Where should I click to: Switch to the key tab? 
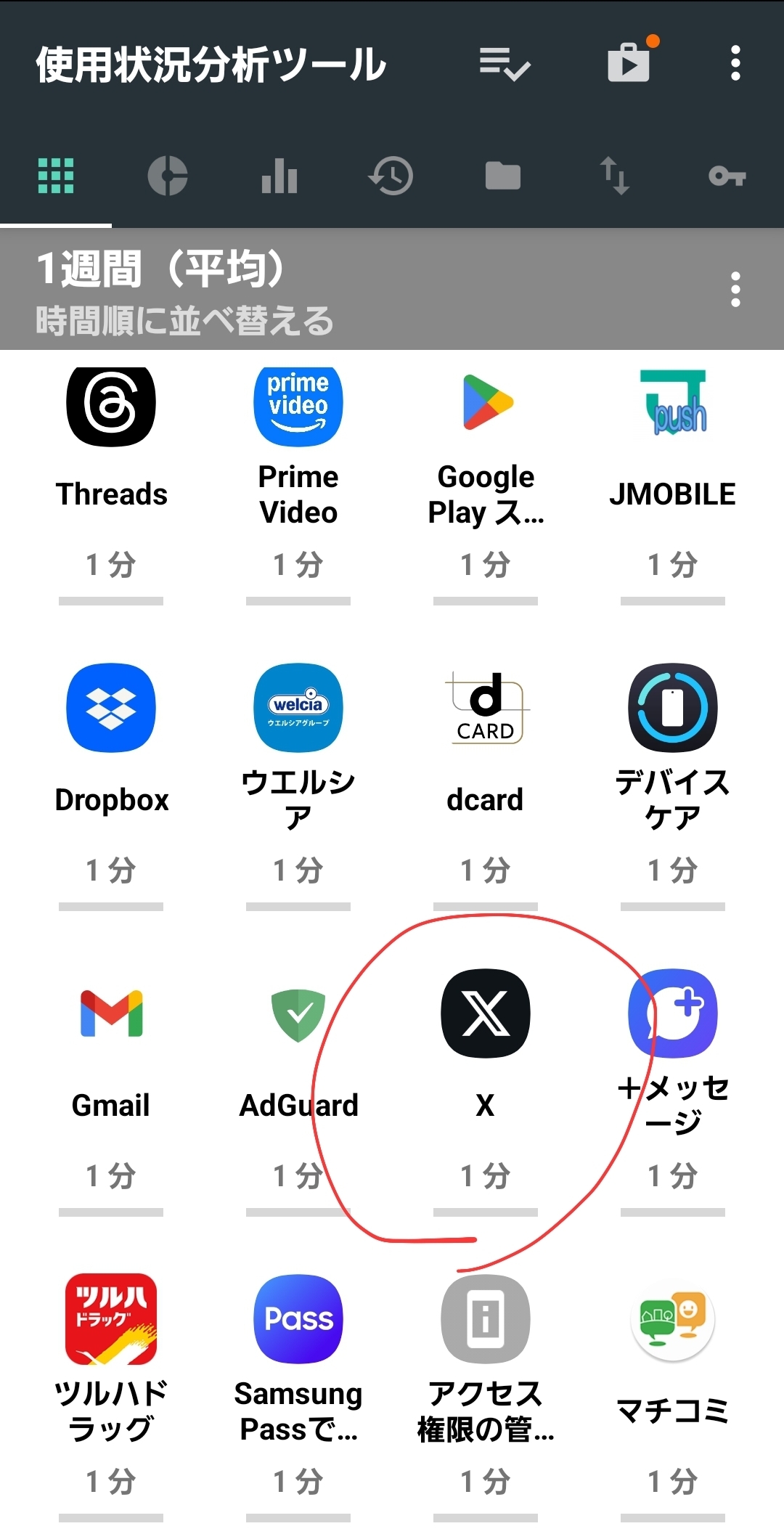pos(727,176)
